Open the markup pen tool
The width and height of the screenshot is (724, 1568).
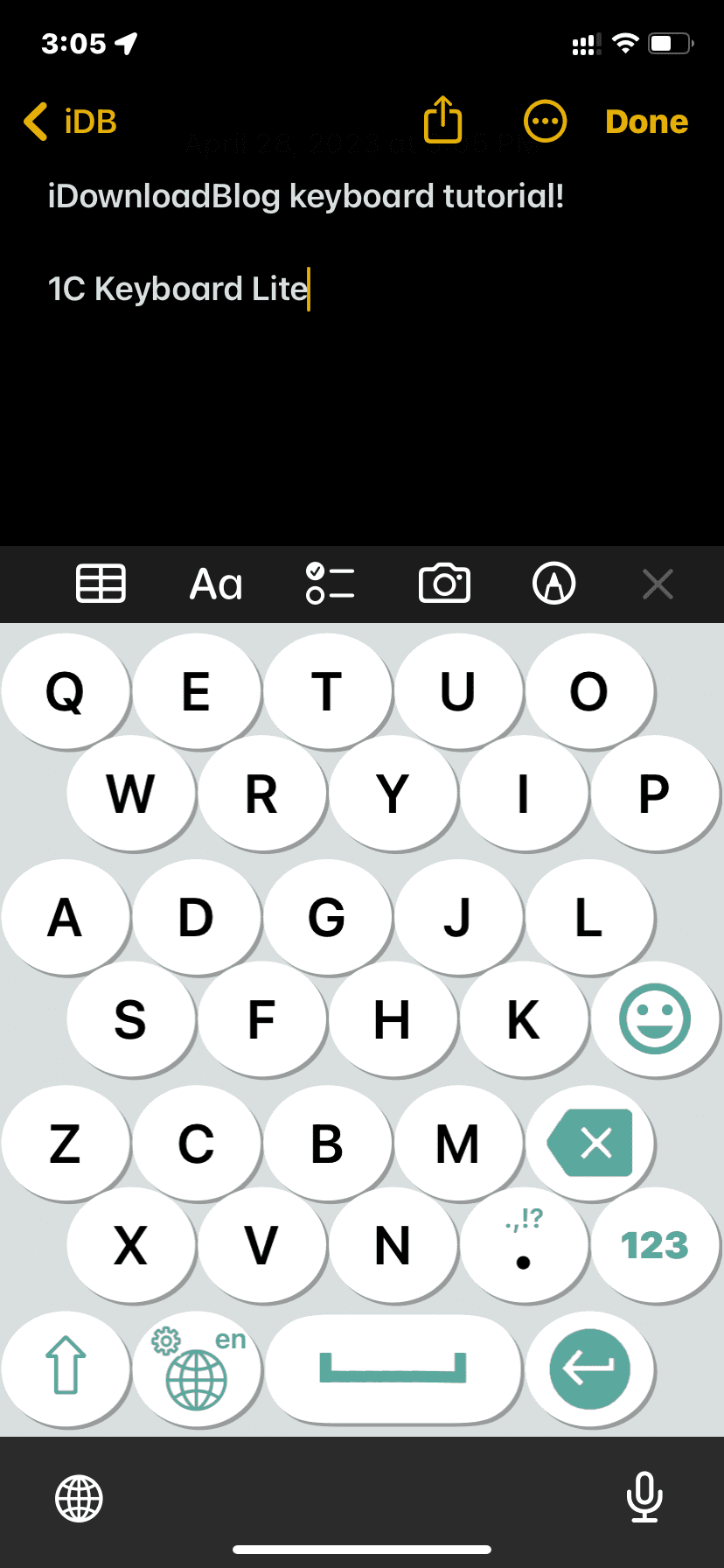tap(554, 584)
